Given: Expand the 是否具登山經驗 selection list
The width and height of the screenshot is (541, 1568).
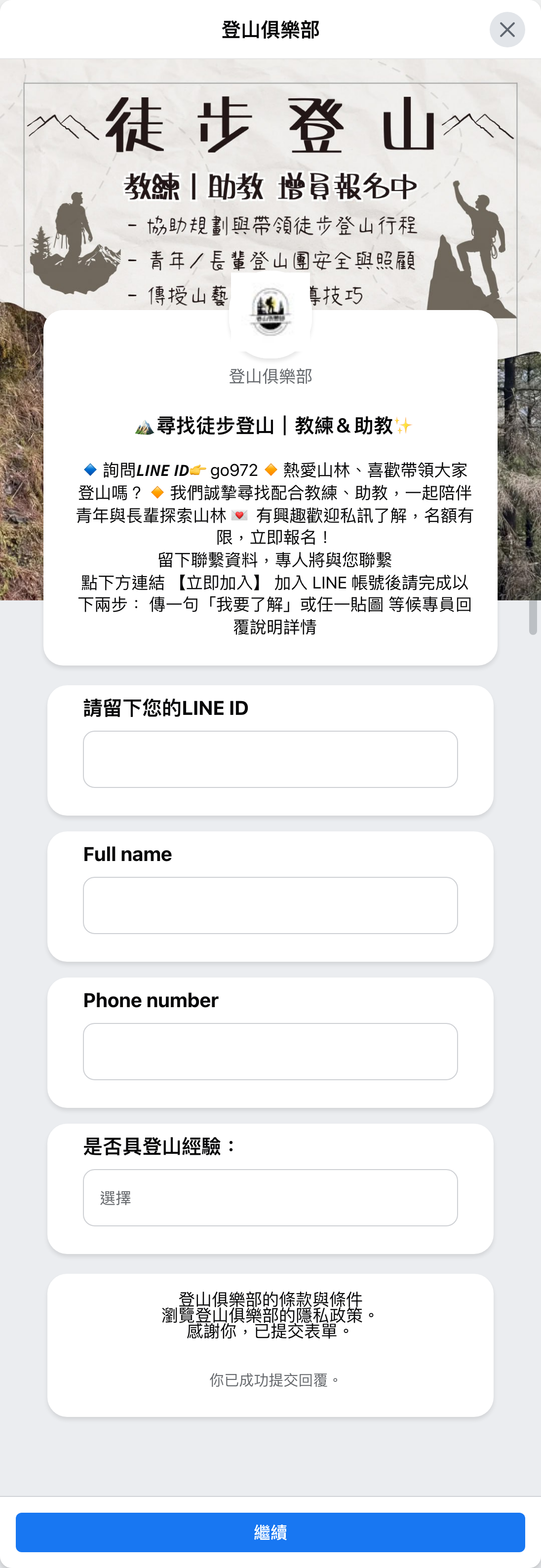Looking at the screenshot, I should coord(270,1197).
